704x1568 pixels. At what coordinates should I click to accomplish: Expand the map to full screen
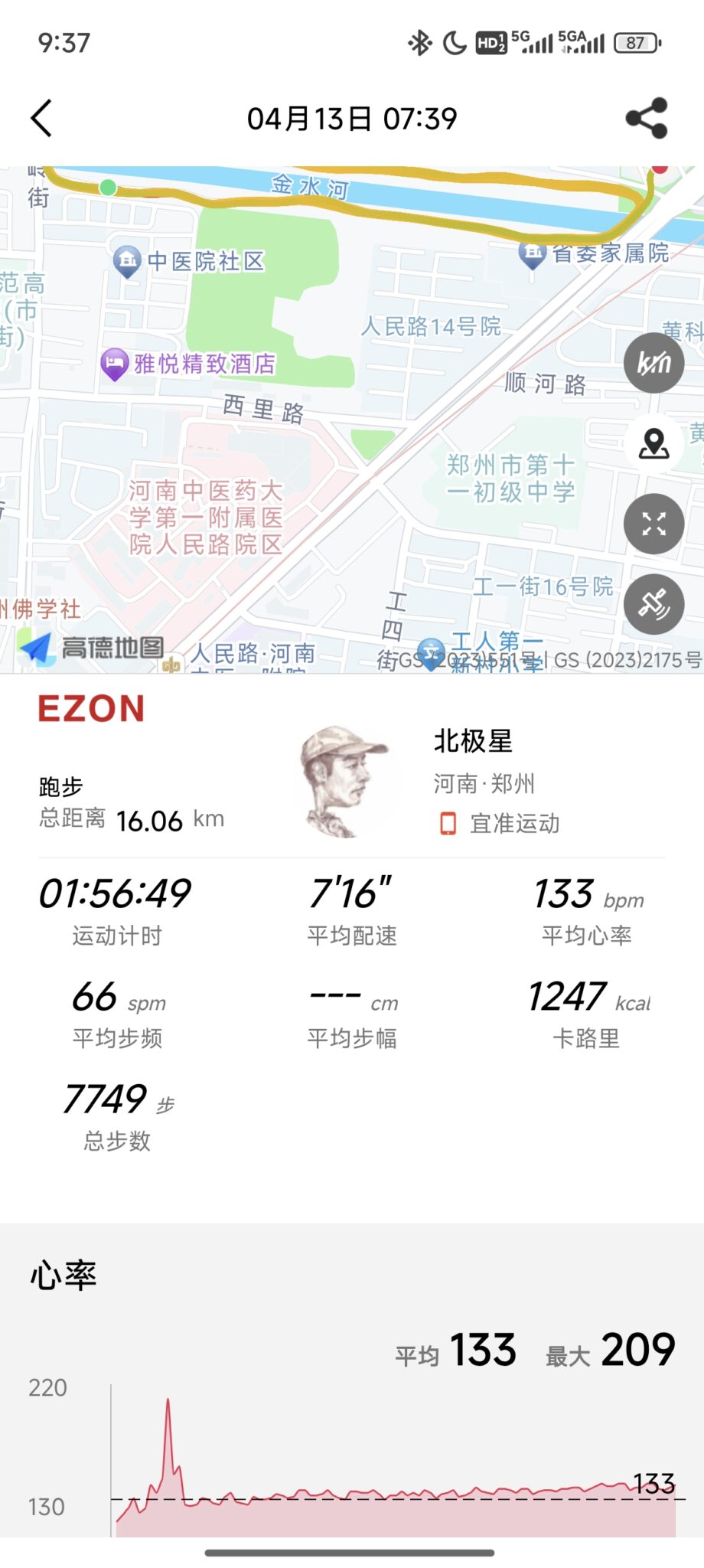(653, 524)
